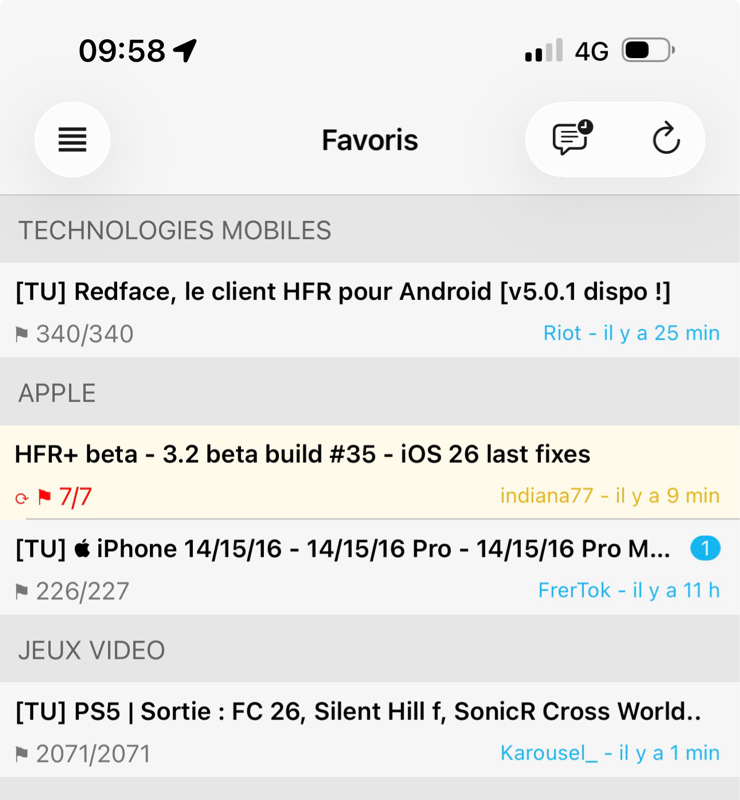Click the flag icon on the iPhone topic

(x=23, y=590)
